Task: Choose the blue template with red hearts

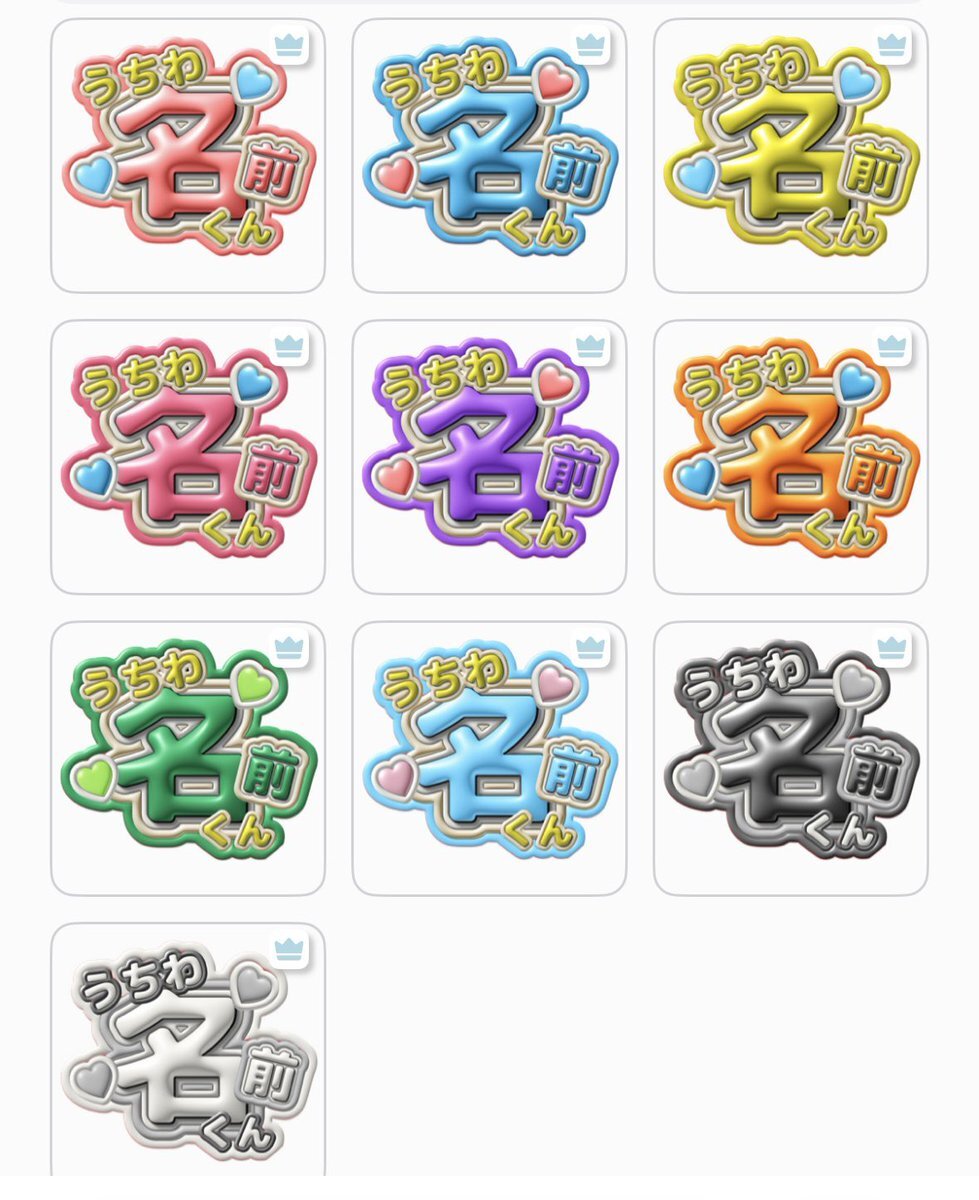Action: coord(489,155)
